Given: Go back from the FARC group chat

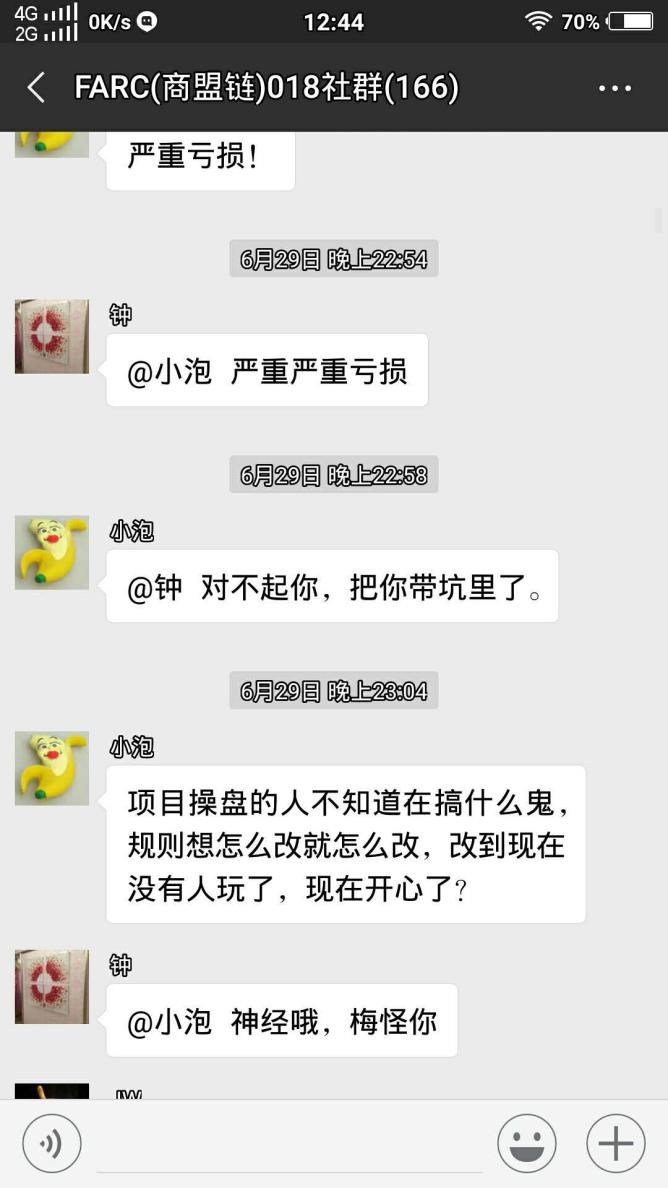Looking at the screenshot, I should 36,88.
